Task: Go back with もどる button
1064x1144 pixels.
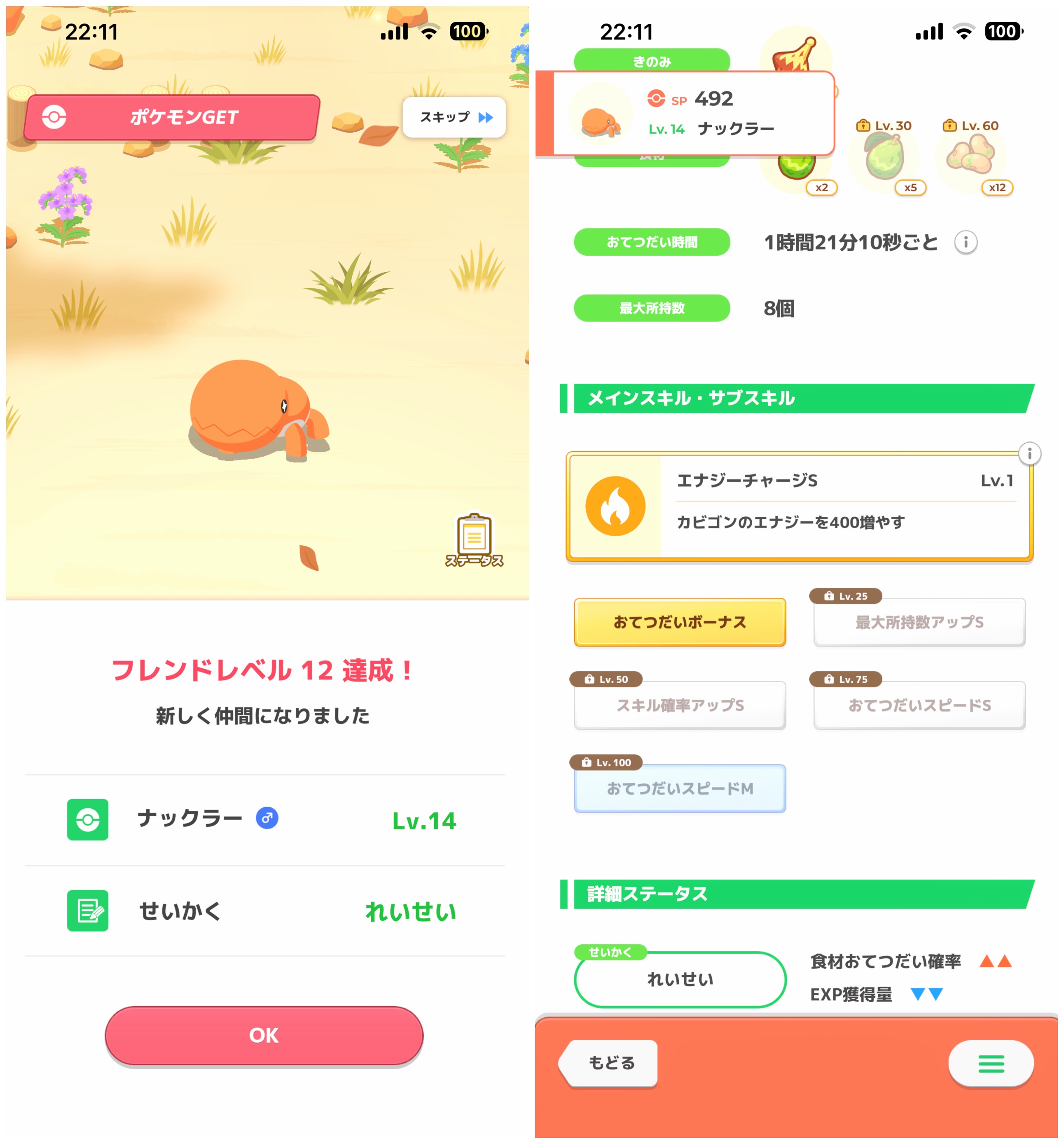Action: tap(610, 1063)
